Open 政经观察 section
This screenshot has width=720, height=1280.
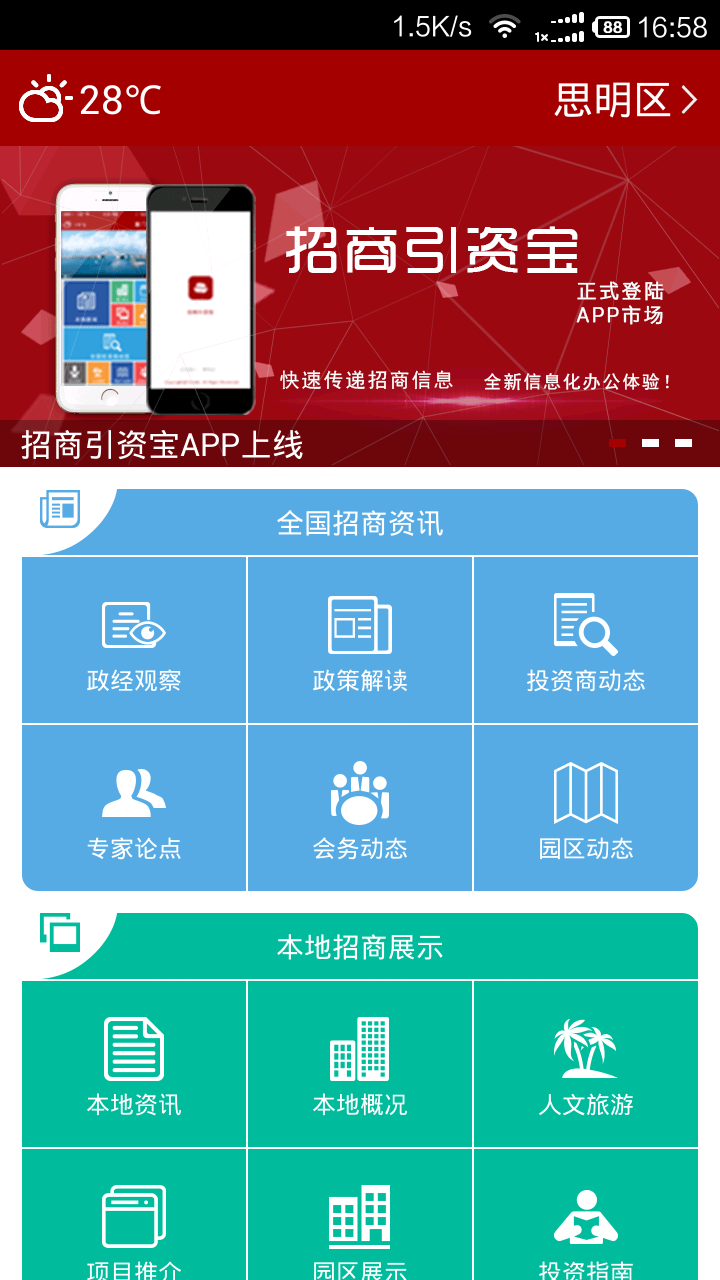pos(134,642)
